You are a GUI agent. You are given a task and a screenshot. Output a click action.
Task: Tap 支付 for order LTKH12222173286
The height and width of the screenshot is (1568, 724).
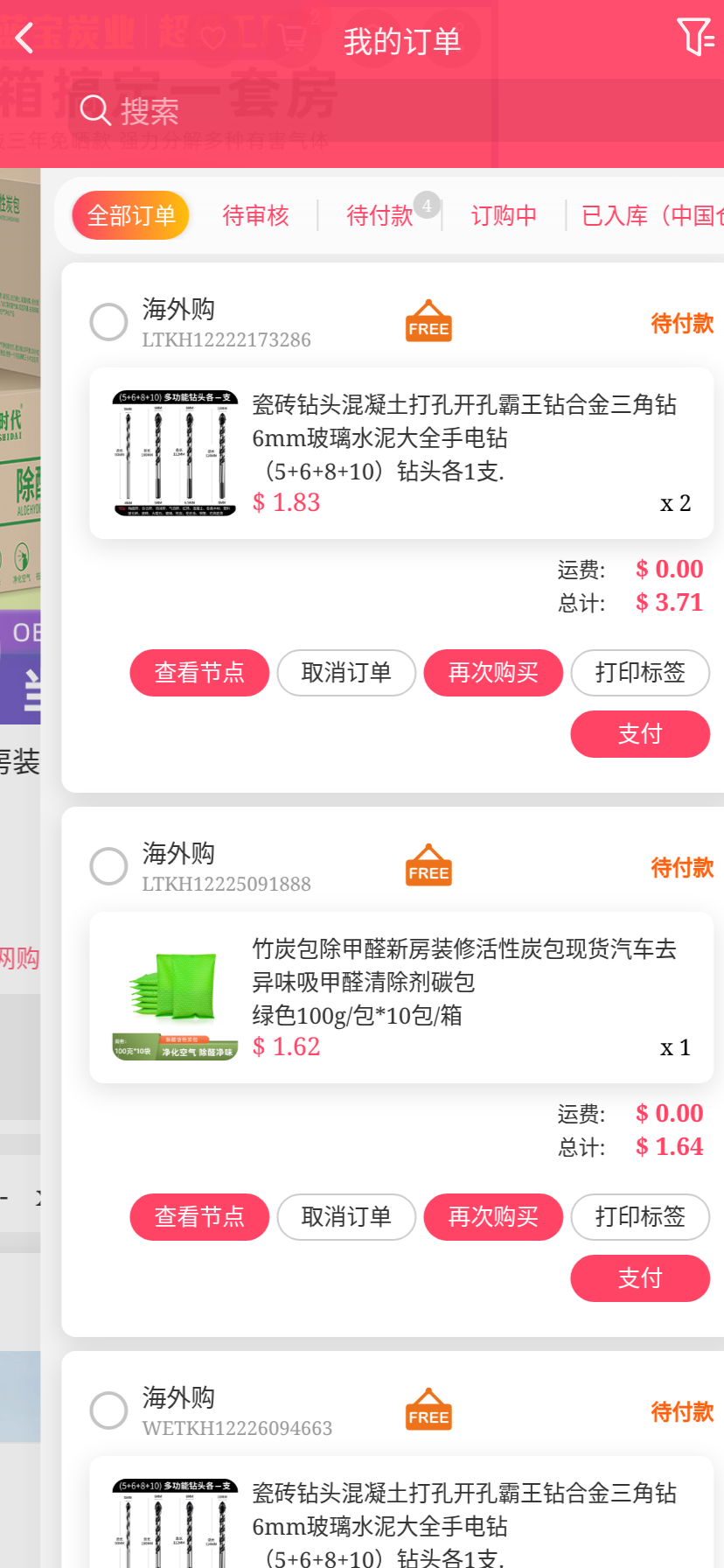640,734
